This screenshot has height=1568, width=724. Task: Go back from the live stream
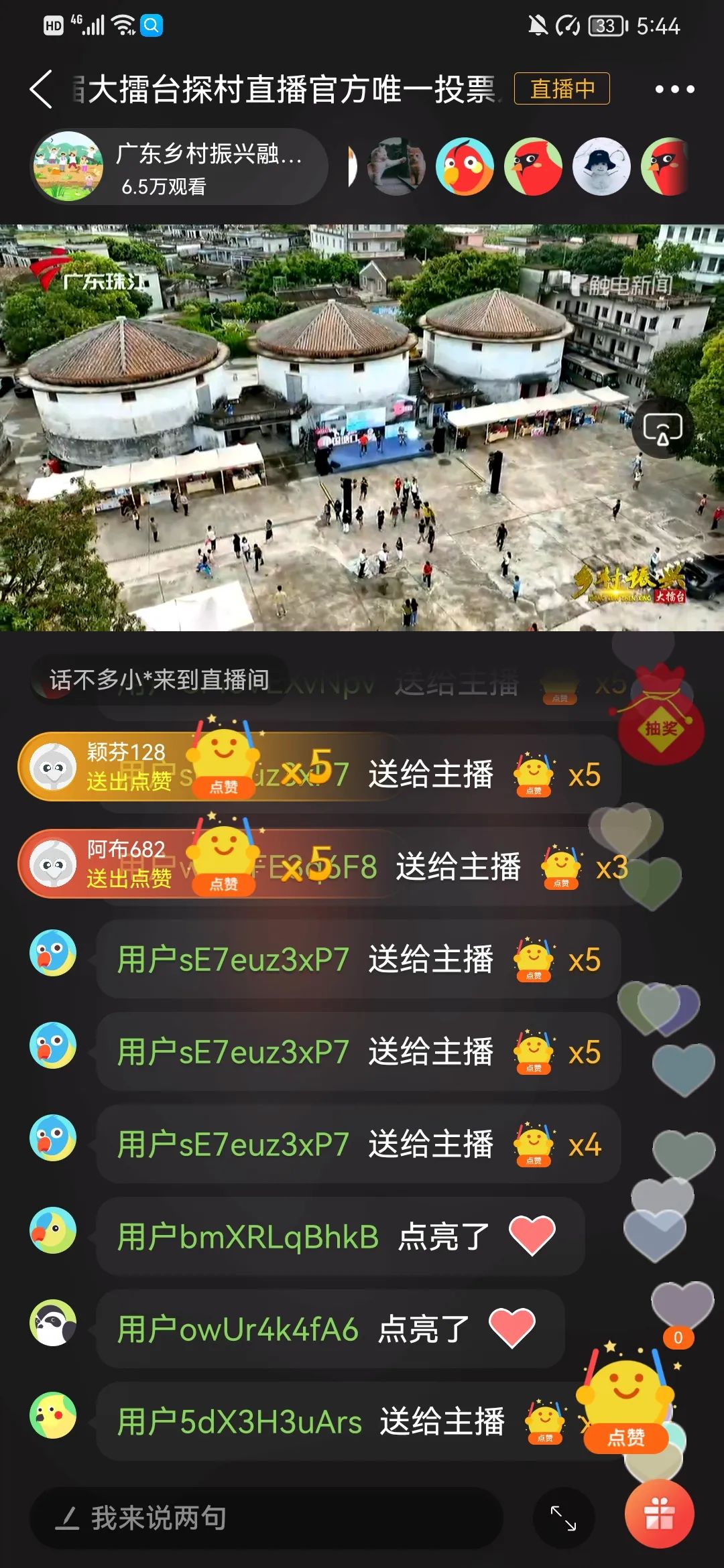pos(42,89)
